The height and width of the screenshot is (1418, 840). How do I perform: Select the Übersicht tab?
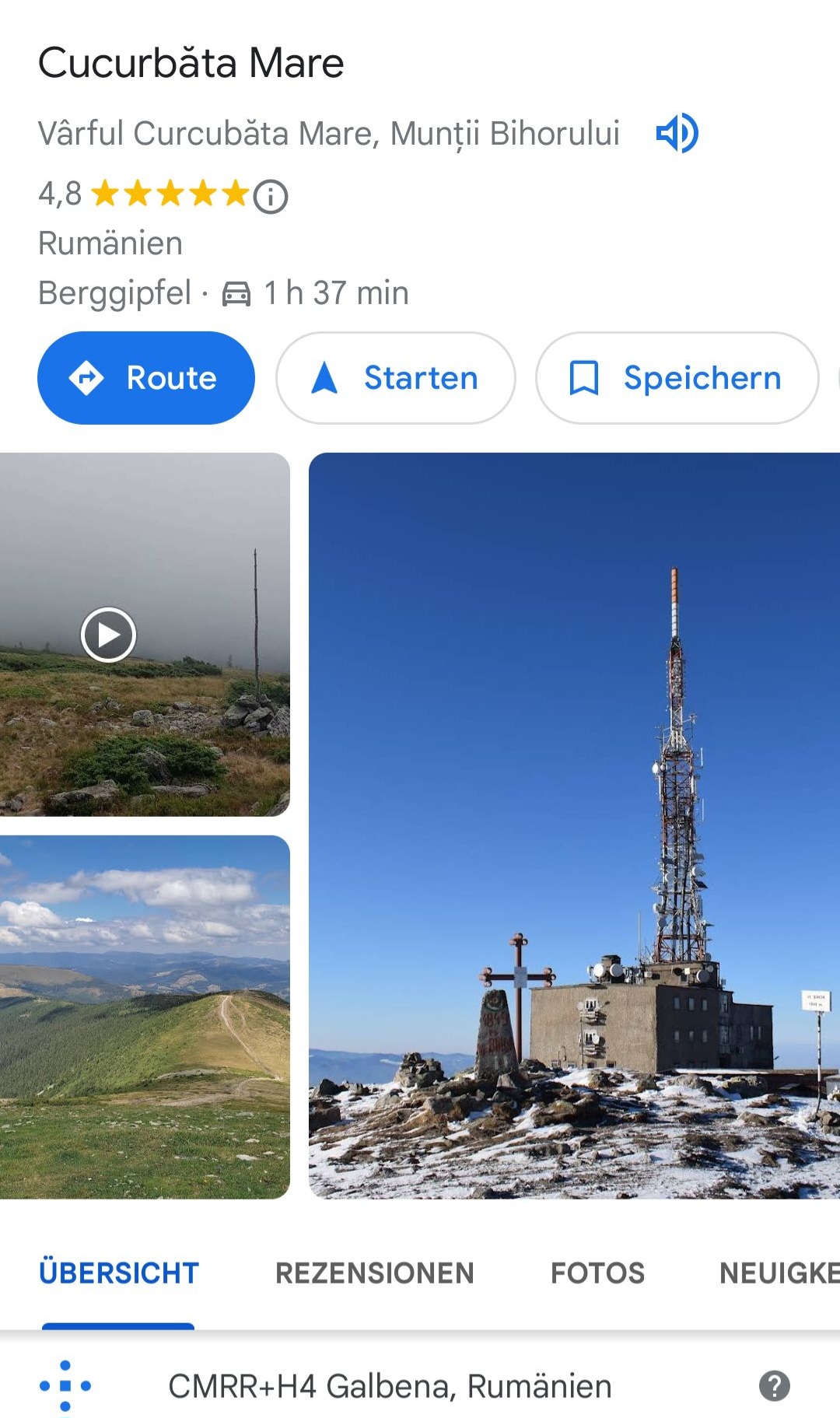pos(119,1273)
